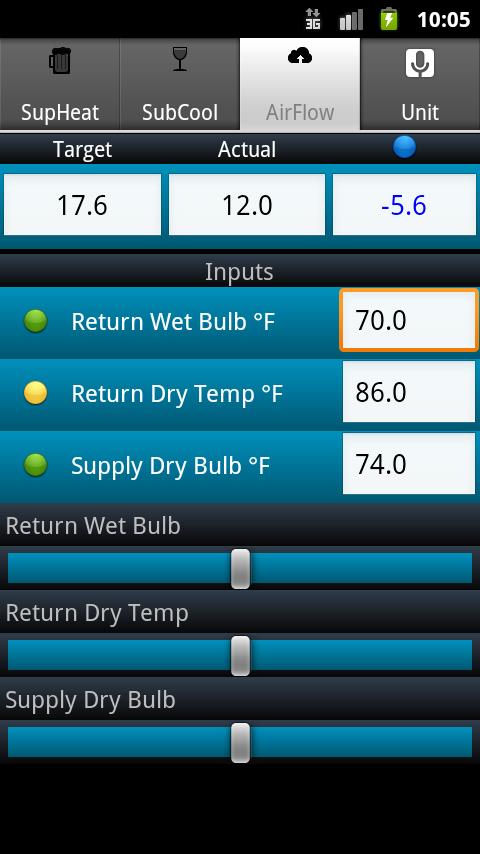The image size is (480, 854).
Task: Focus the Supply Dry Bulb °F field
Action: pos(409,464)
